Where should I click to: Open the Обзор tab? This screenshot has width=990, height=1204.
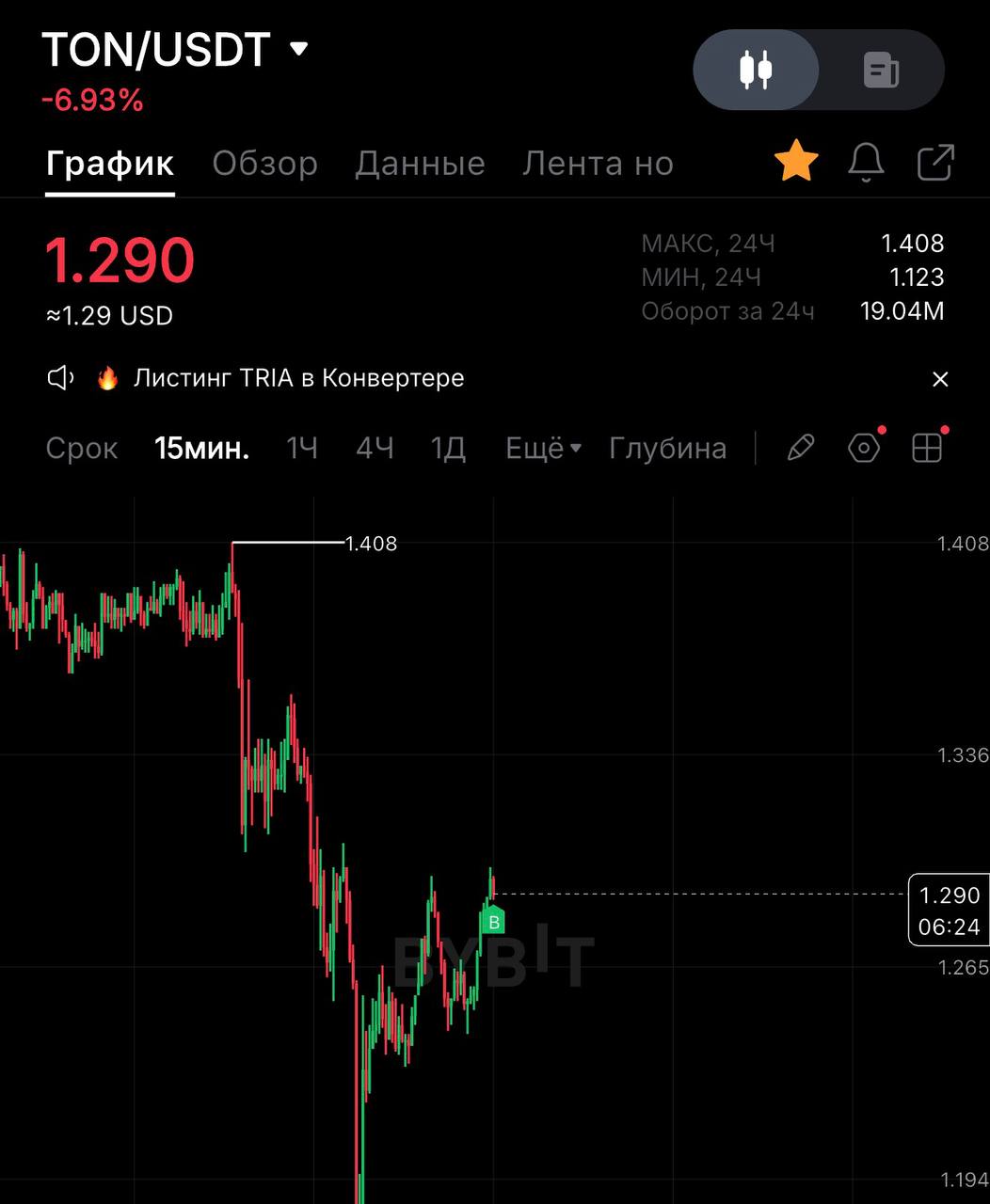(264, 164)
